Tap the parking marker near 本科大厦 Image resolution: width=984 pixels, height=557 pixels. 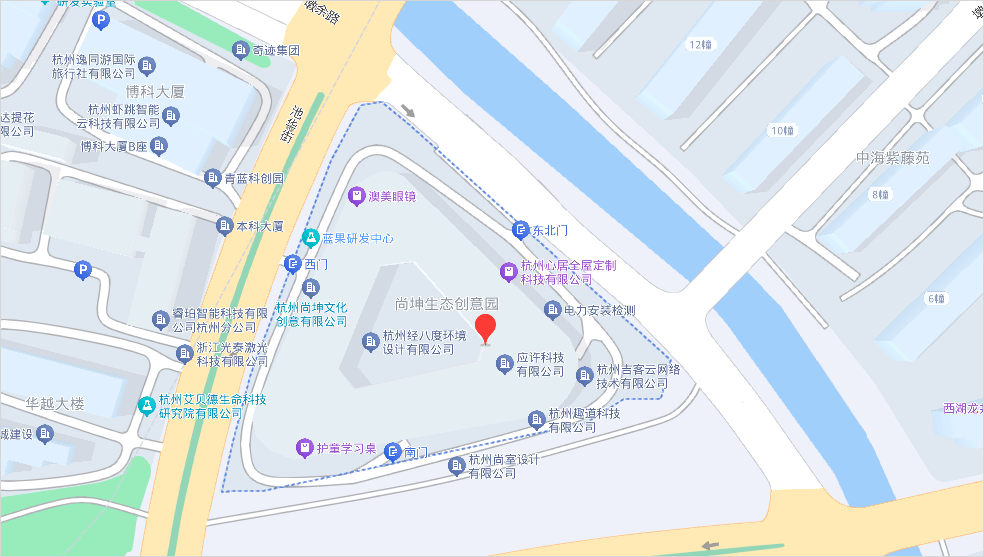point(83,269)
